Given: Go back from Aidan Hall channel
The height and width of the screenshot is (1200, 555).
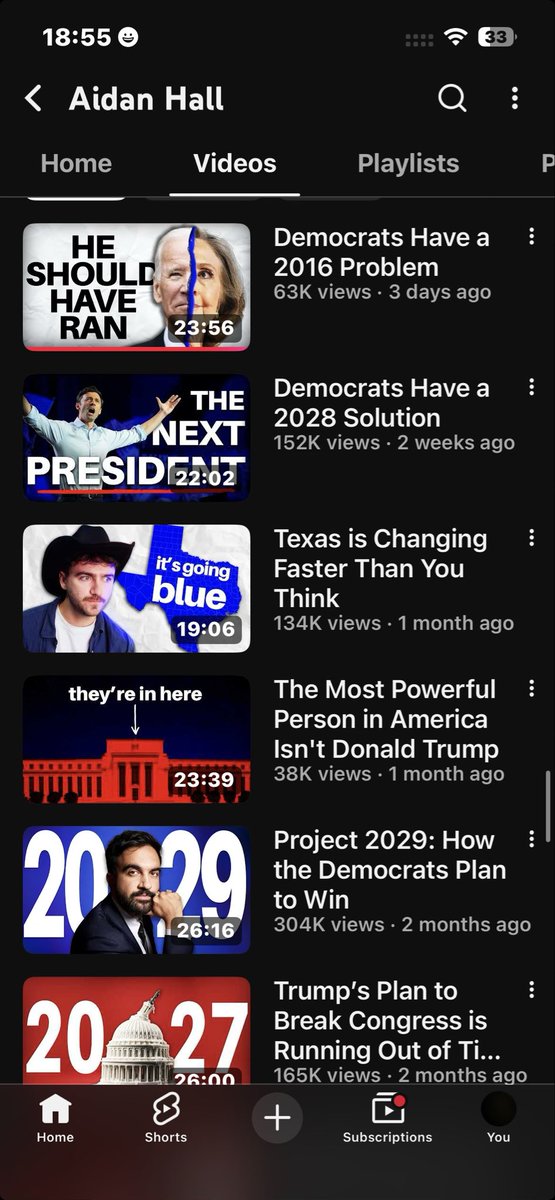Looking at the screenshot, I should click(33, 98).
